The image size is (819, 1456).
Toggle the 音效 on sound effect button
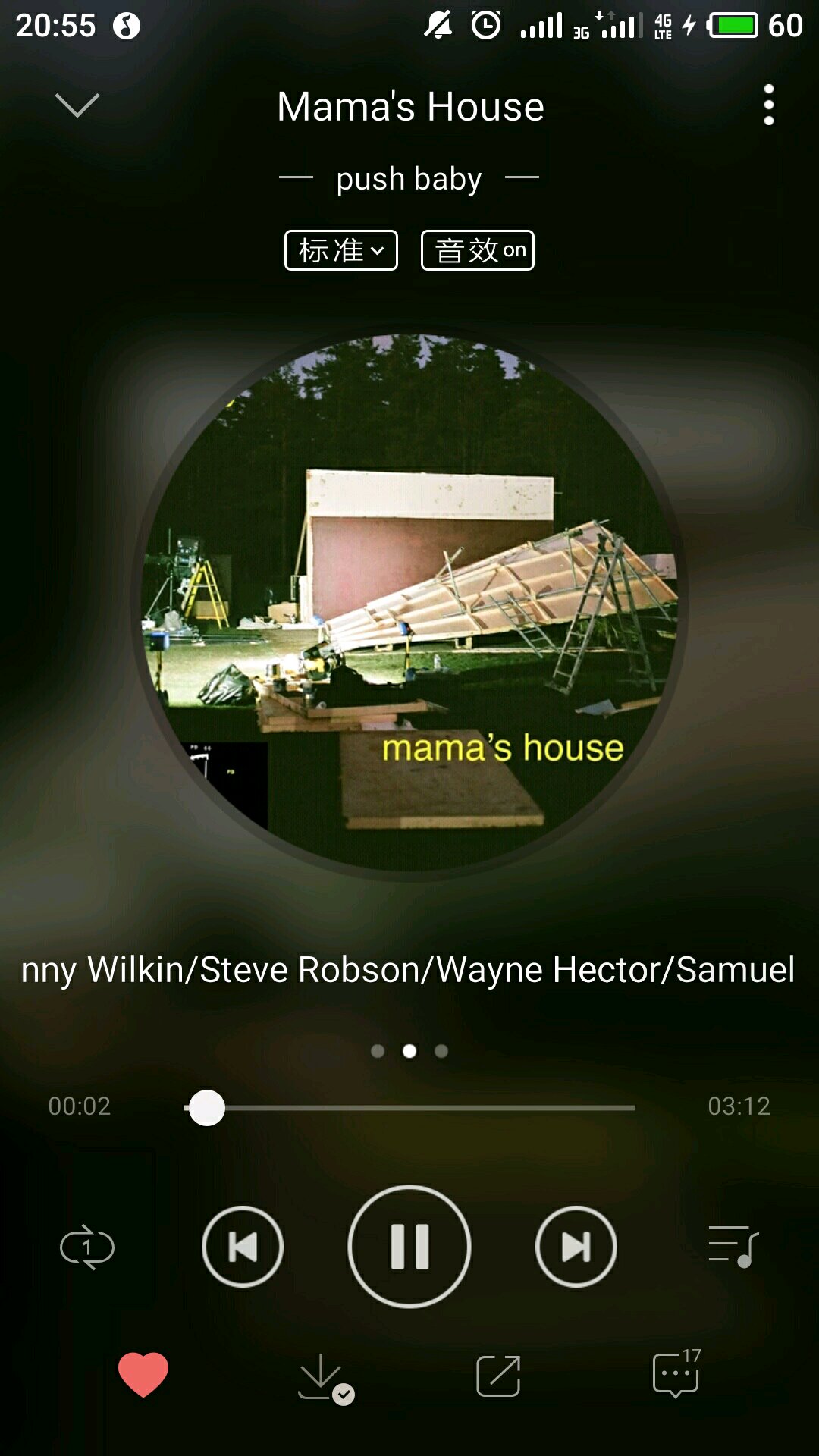478,250
